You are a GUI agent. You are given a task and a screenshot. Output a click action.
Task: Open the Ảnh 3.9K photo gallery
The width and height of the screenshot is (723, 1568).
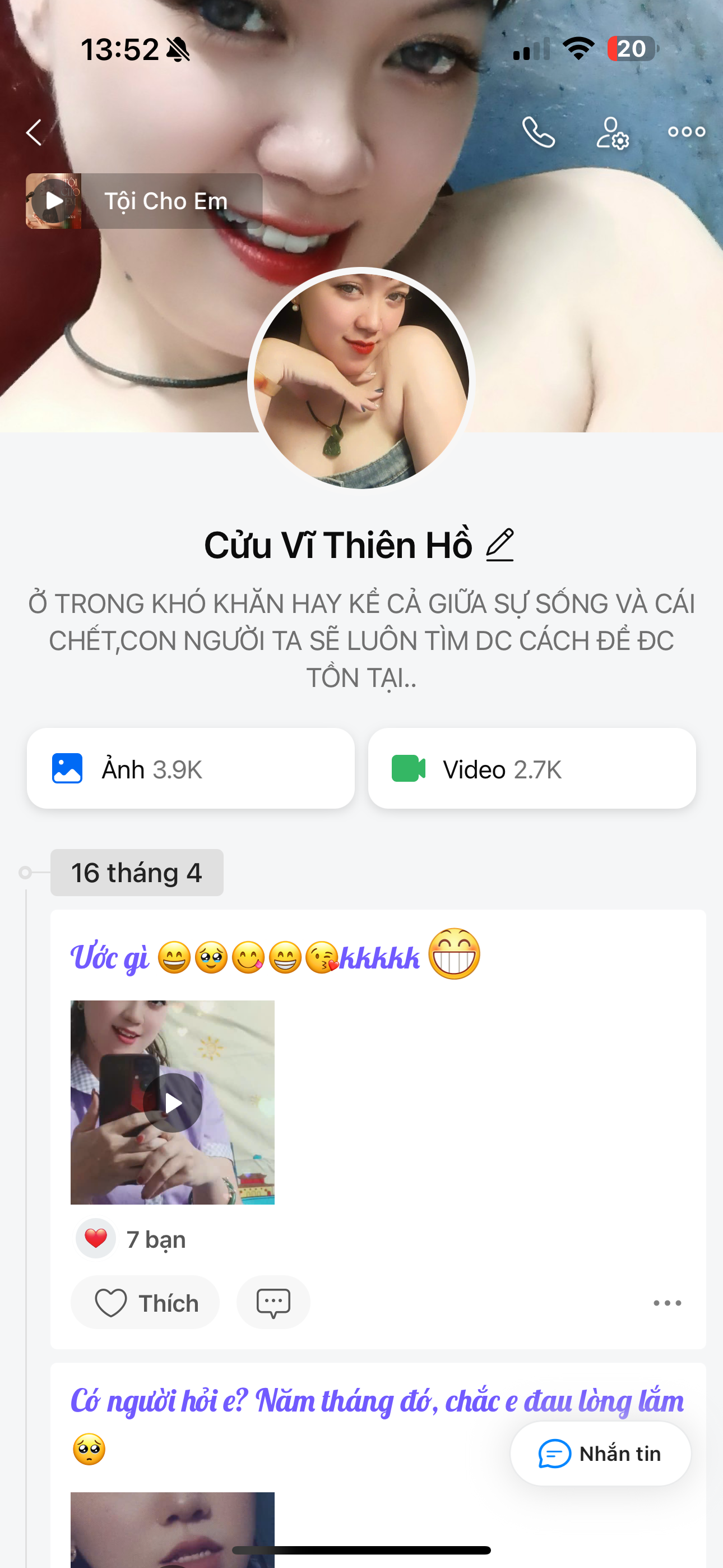[x=191, y=769]
